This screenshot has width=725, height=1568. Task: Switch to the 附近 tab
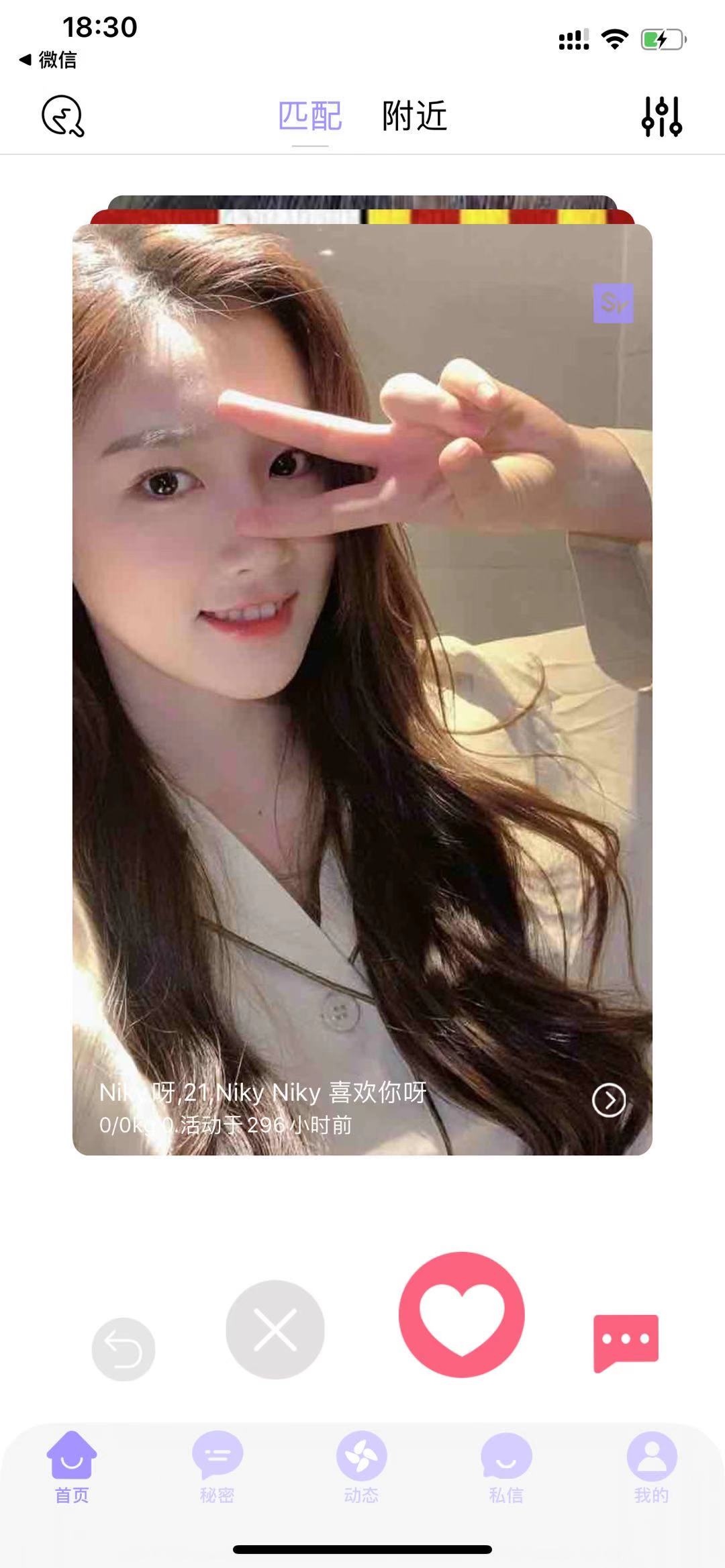pos(414,116)
